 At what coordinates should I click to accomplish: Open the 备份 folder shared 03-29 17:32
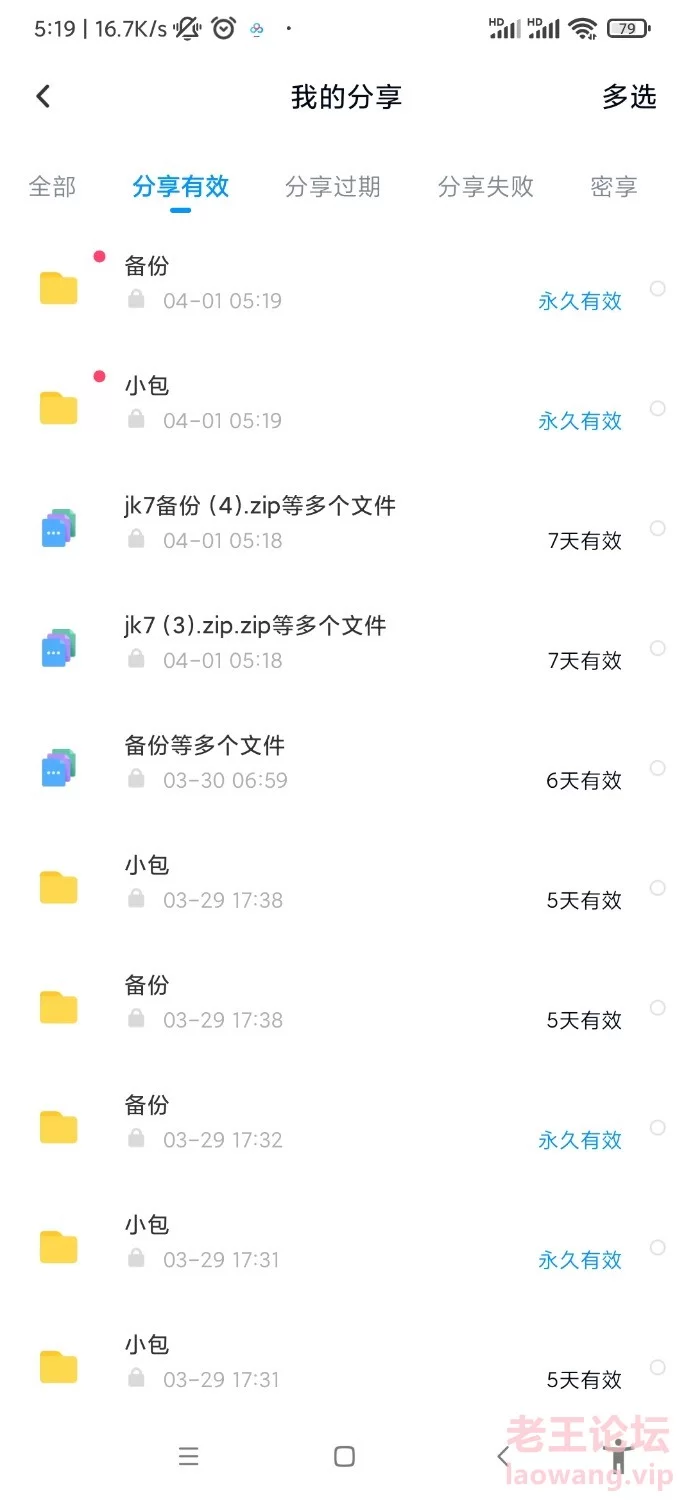click(346, 1127)
